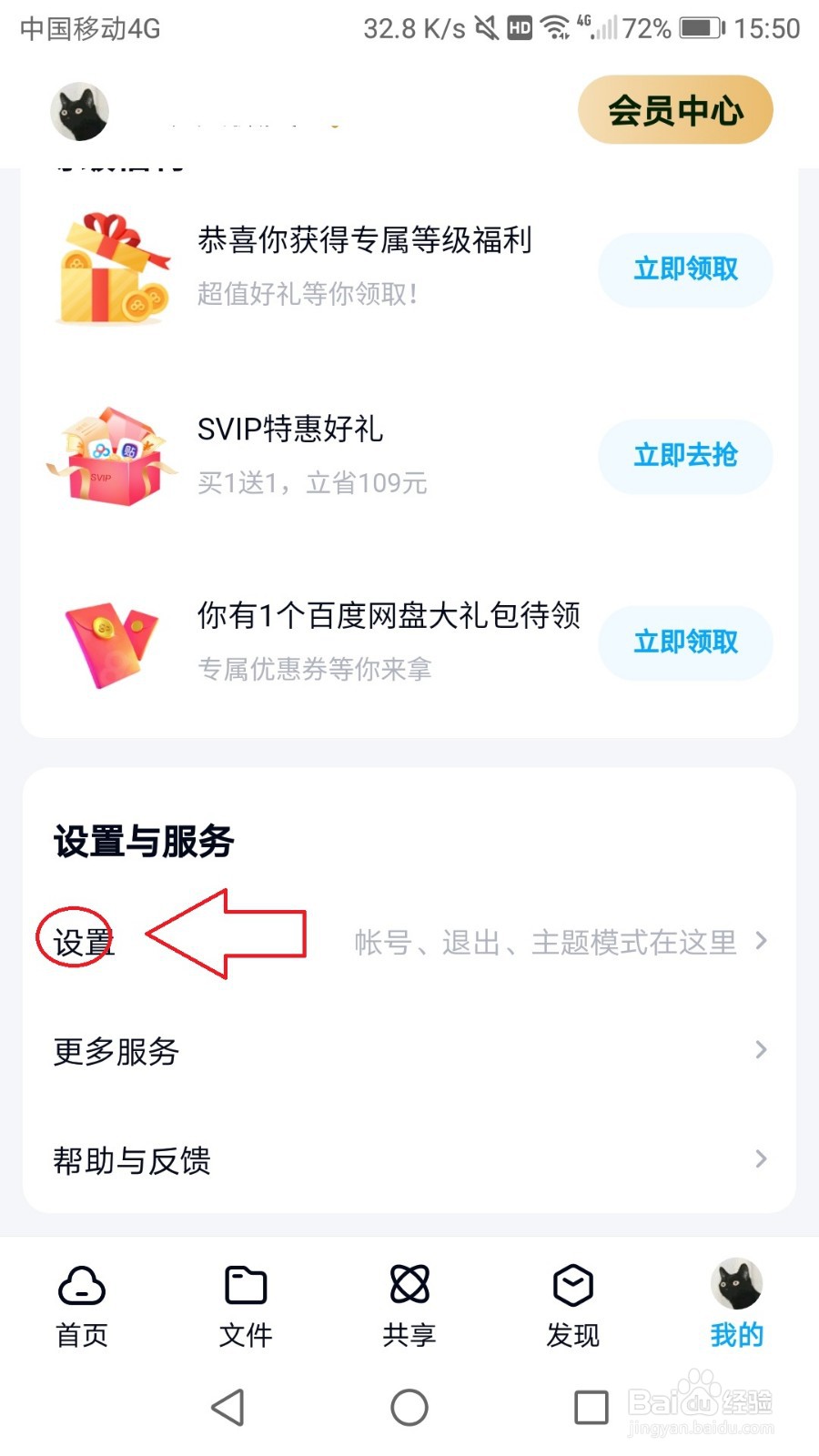The image size is (819, 1456).
Task: Expand the 更多服务 row chevron
Action: pyautogui.click(x=761, y=1050)
